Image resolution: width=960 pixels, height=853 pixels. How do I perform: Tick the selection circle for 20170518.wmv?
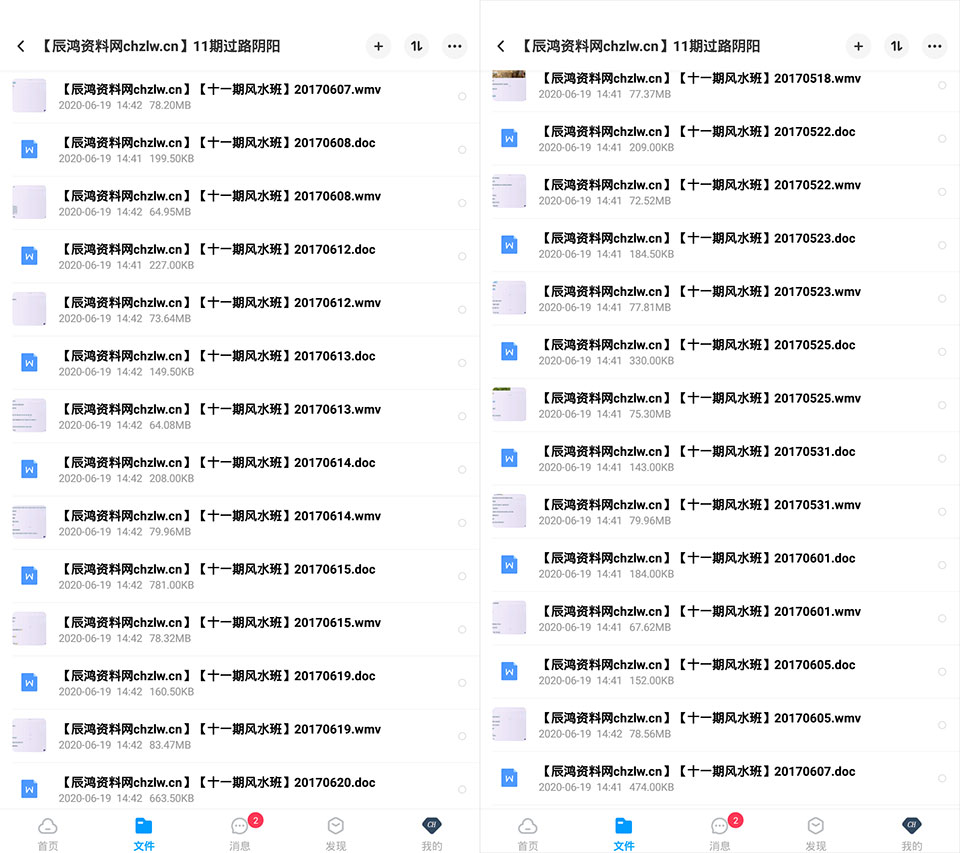tap(942, 86)
